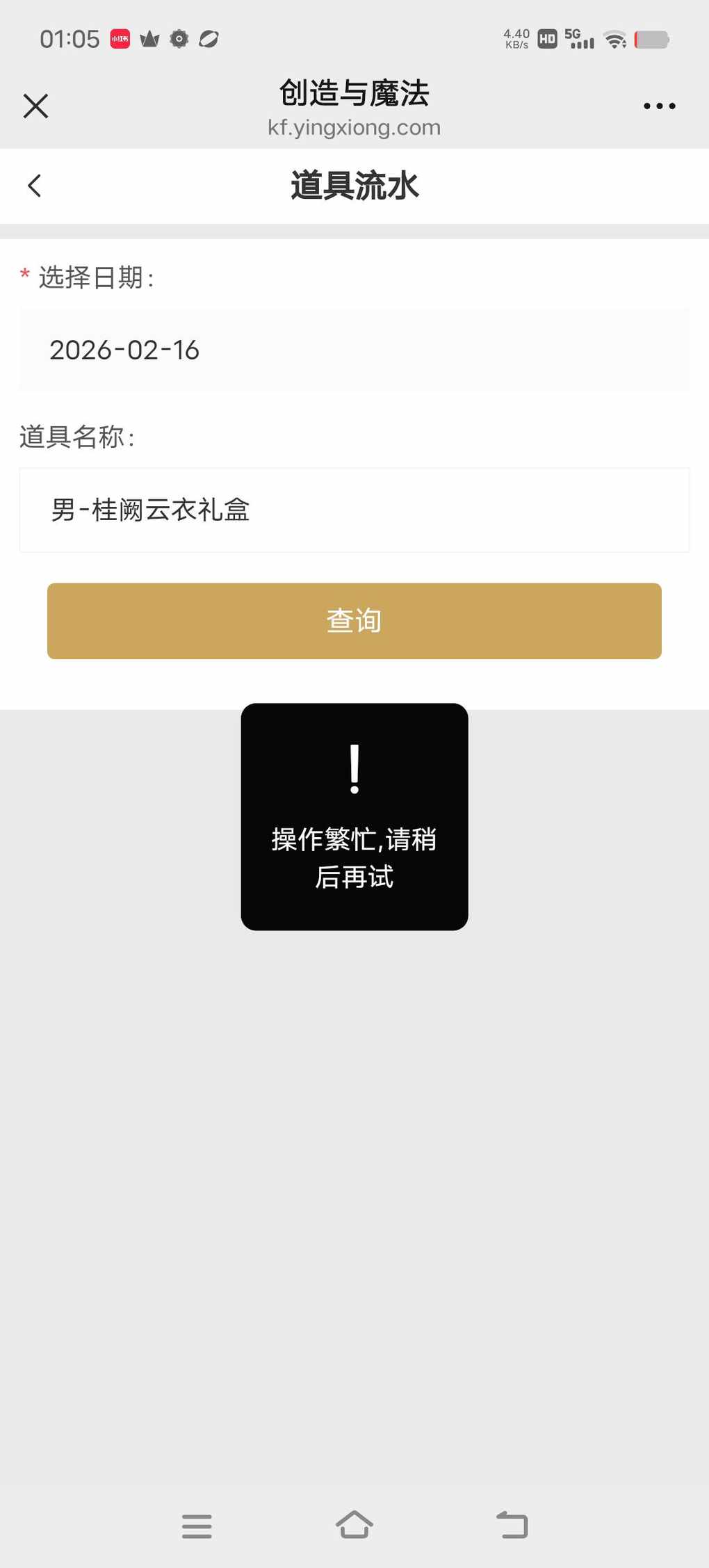Open the three-dot more options menu
The height and width of the screenshot is (1568, 709).
point(659,106)
